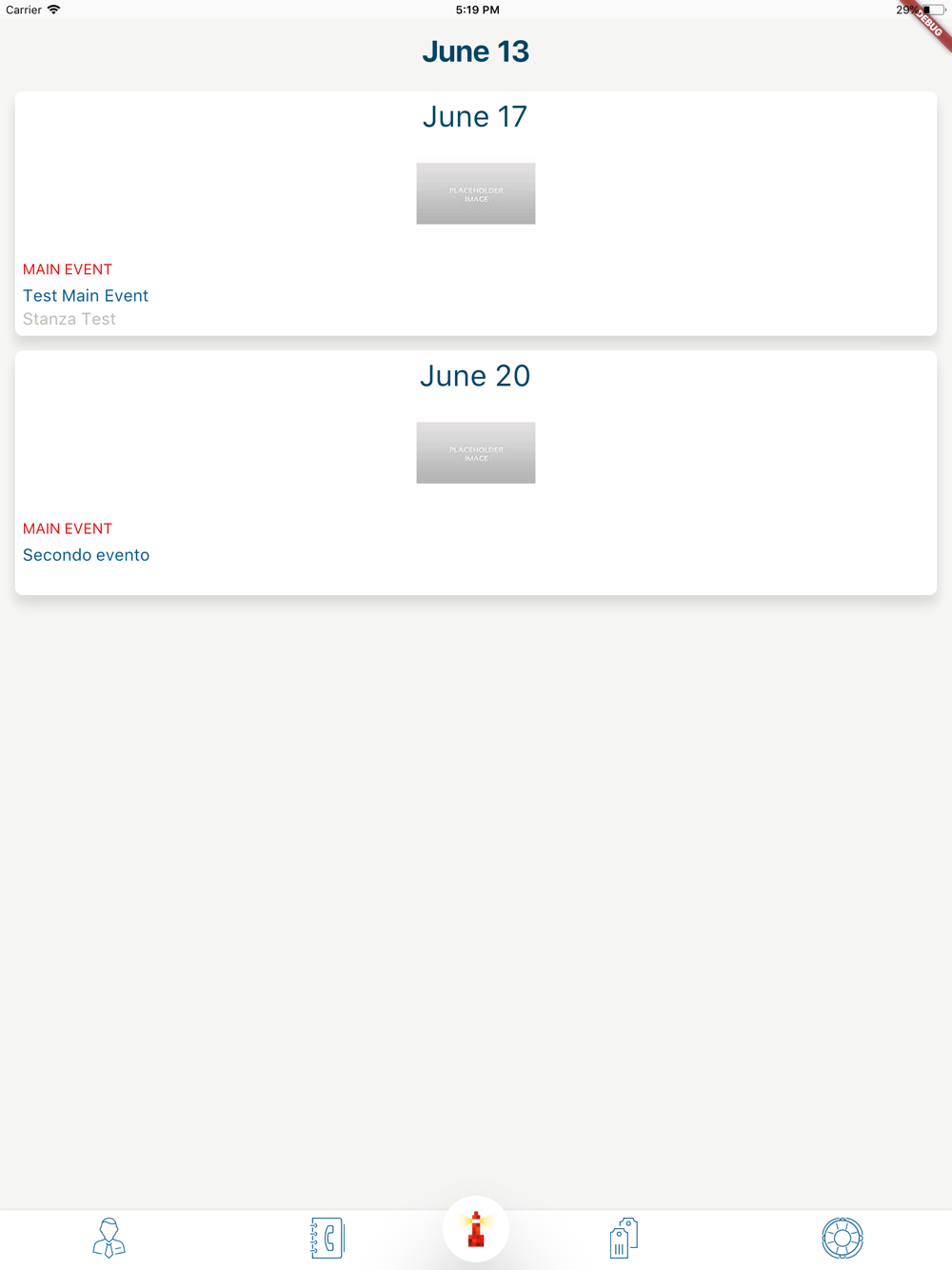Tap the center lighthouse home button
The image size is (952, 1270).
pyautogui.click(x=476, y=1229)
